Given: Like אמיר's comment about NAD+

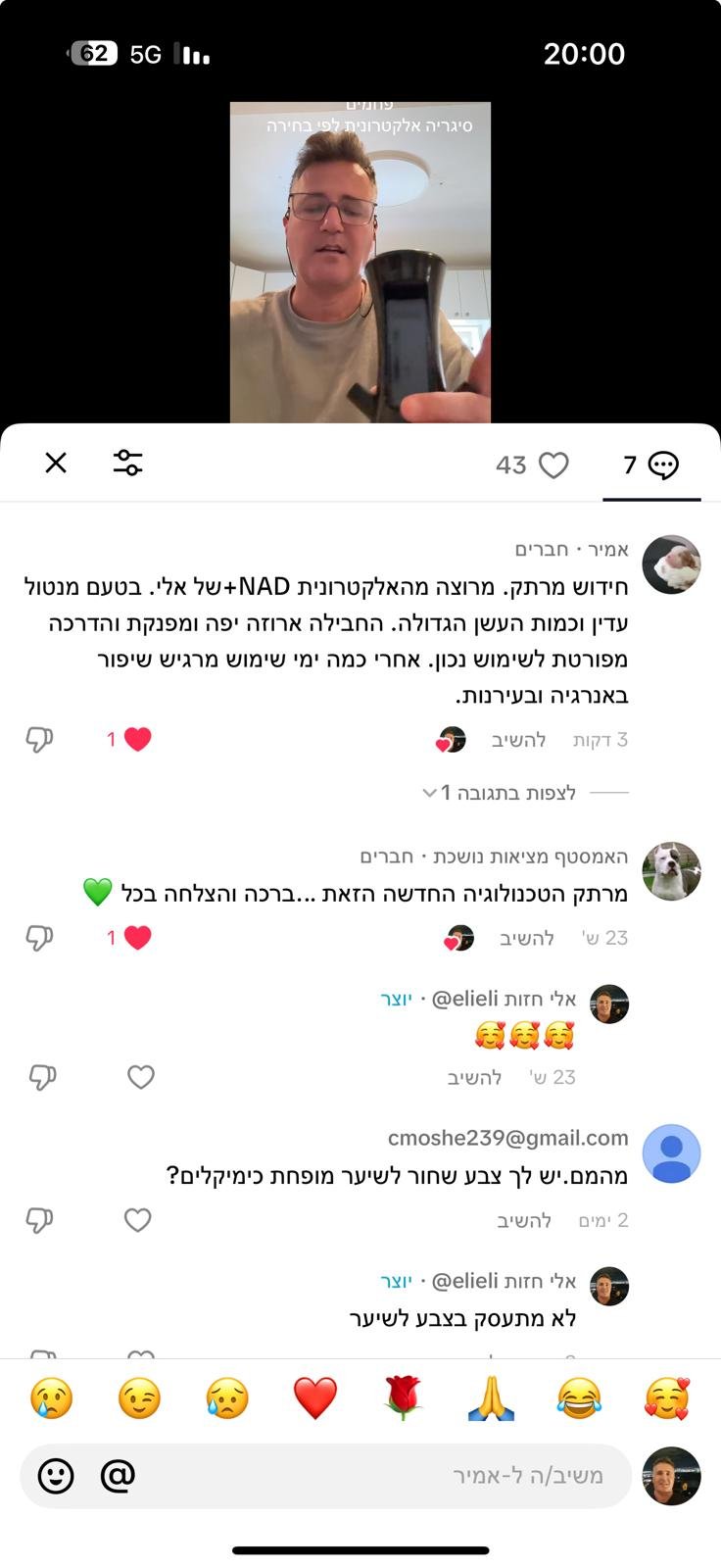Looking at the screenshot, I should (137, 740).
